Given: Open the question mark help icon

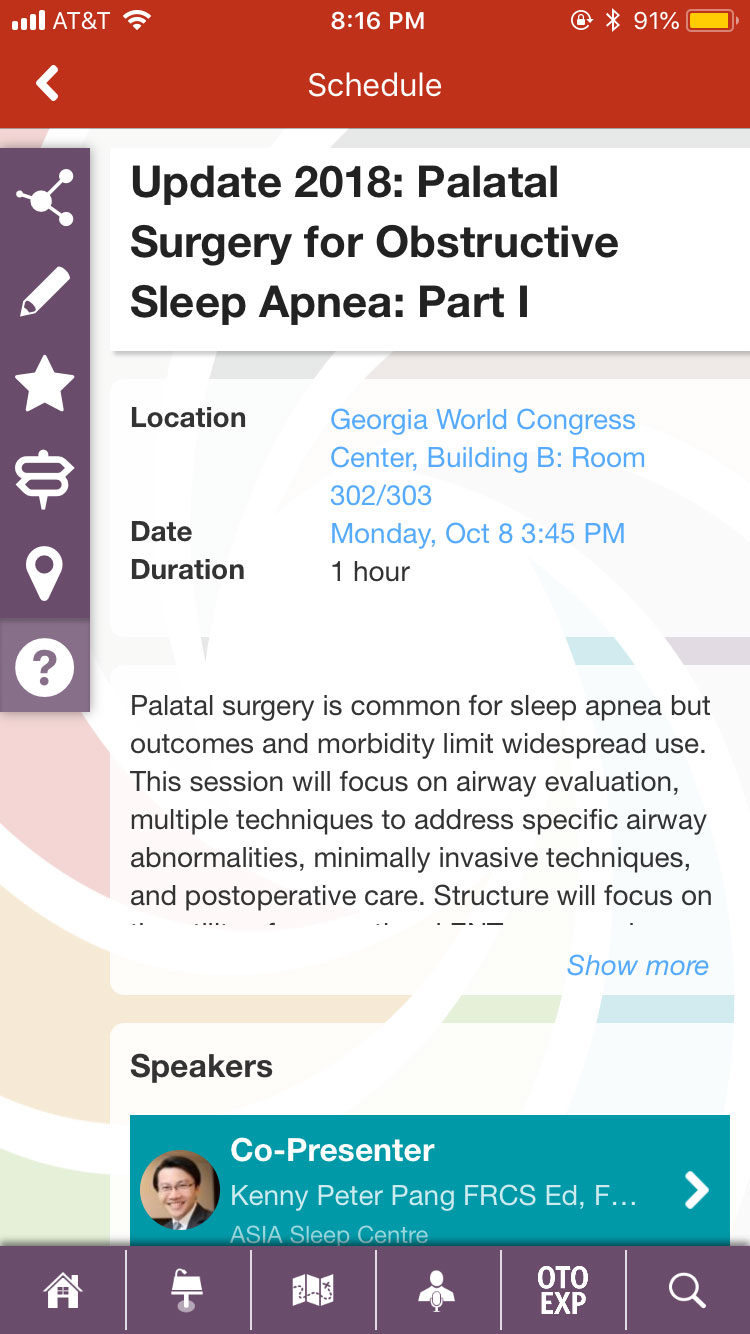Looking at the screenshot, I should click(45, 666).
